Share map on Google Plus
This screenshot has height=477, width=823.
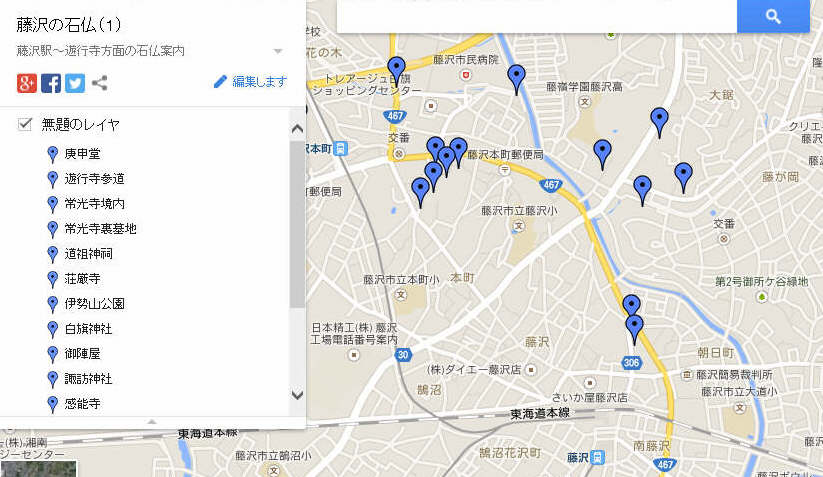(27, 83)
